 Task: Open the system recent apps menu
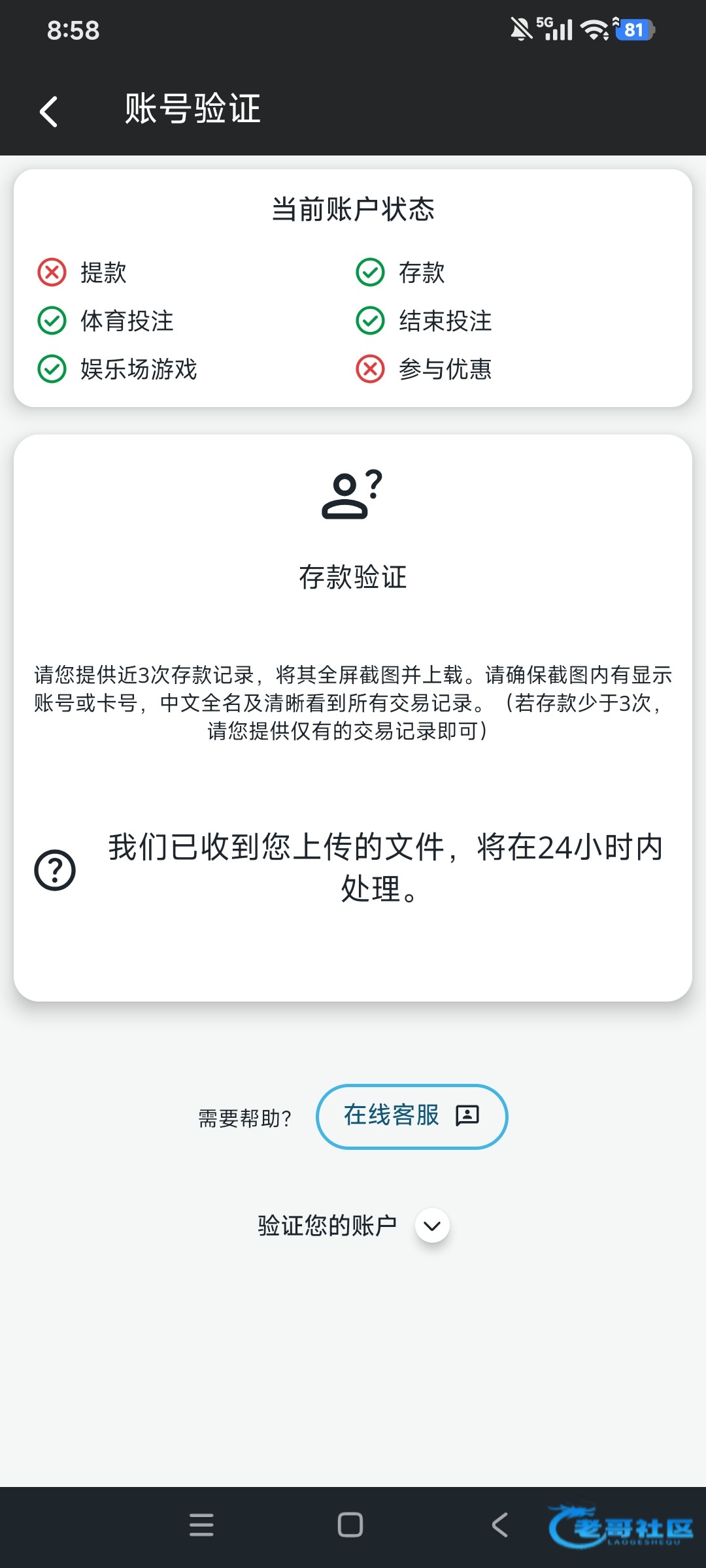point(201,1525)
